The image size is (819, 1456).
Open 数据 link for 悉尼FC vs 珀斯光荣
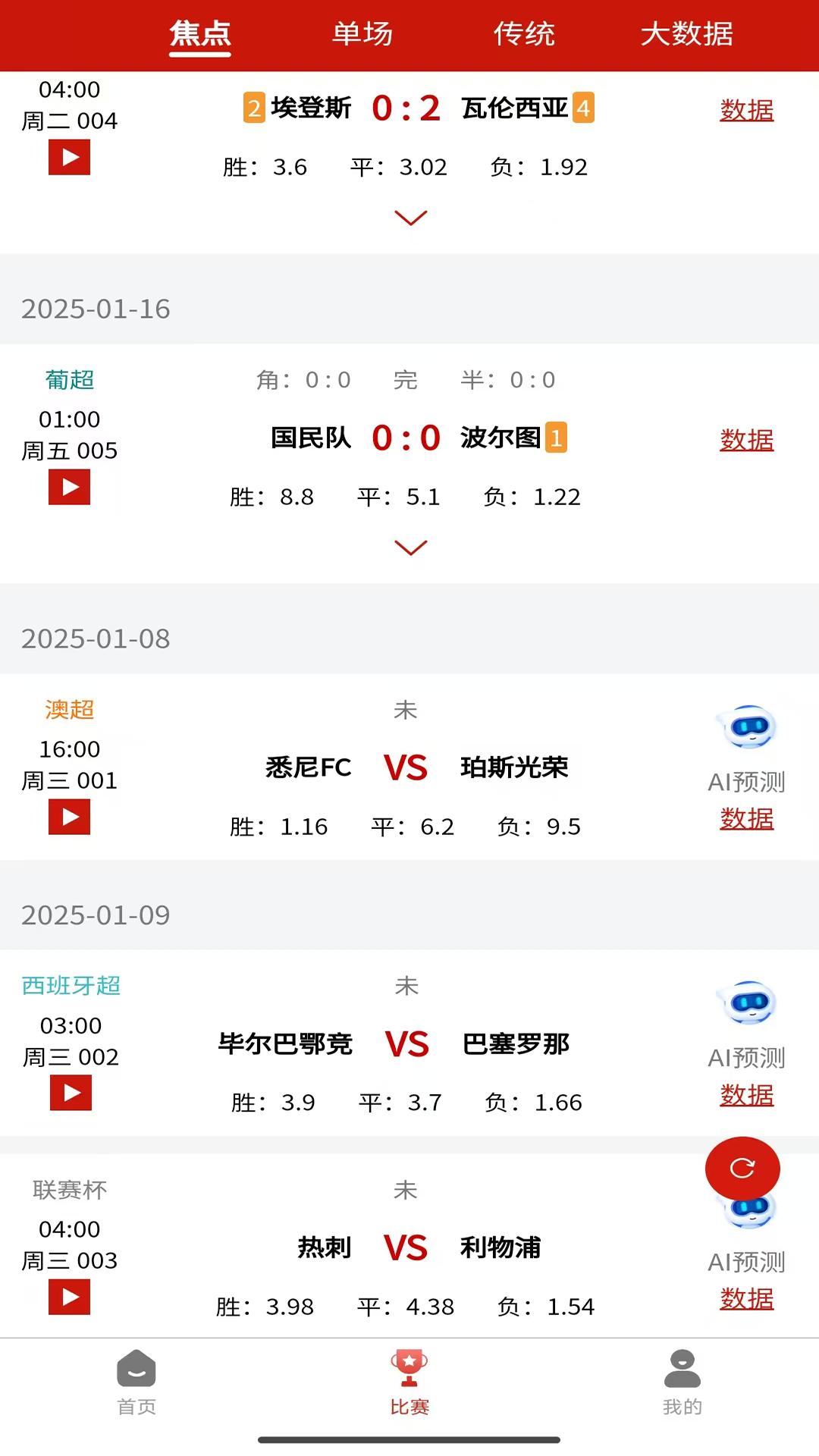(x=746, y=819)
